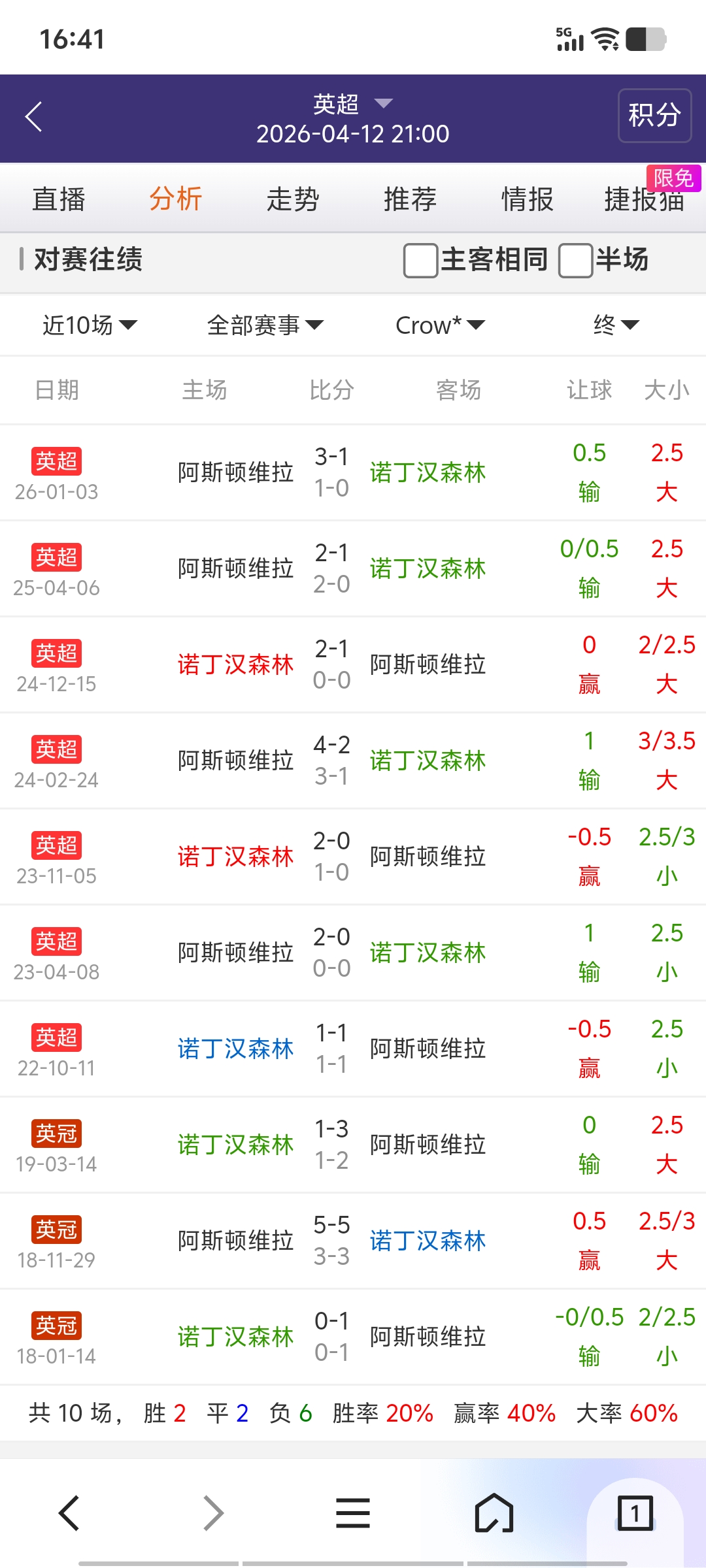
Task: Check the 主客相同 checkbox
Action: pos(421,261)
